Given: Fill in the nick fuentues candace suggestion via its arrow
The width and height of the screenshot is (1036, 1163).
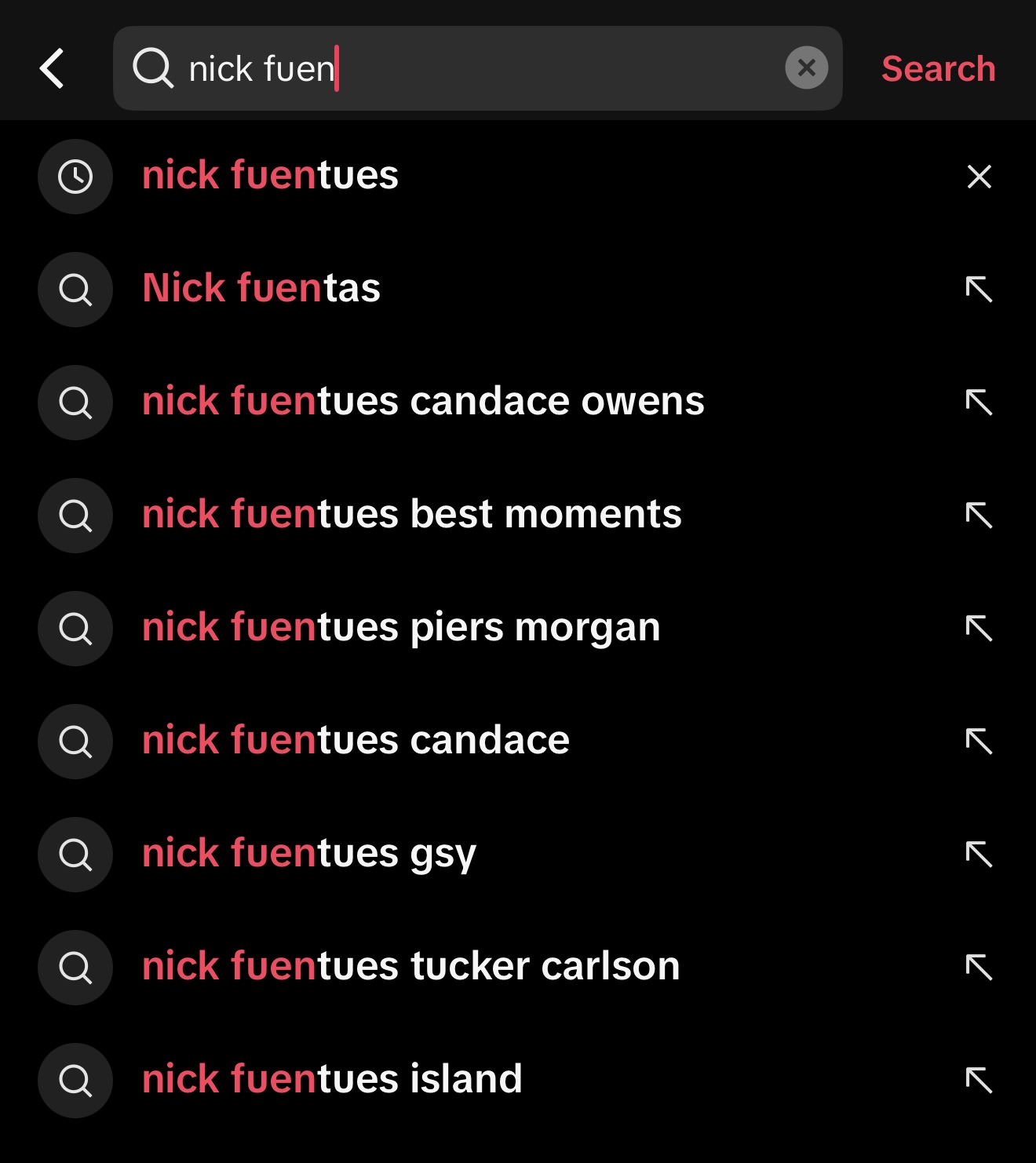Looking at the screenshot, I should click(980, 742).
